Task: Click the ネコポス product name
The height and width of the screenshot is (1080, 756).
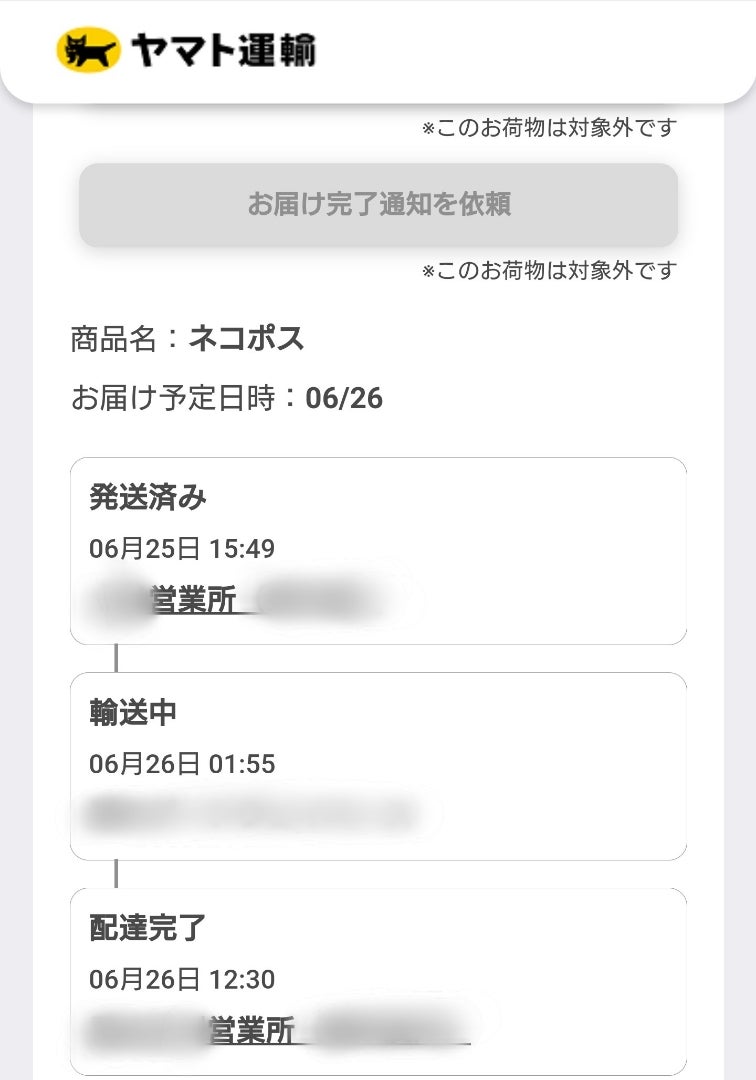Action: point(248,339)
